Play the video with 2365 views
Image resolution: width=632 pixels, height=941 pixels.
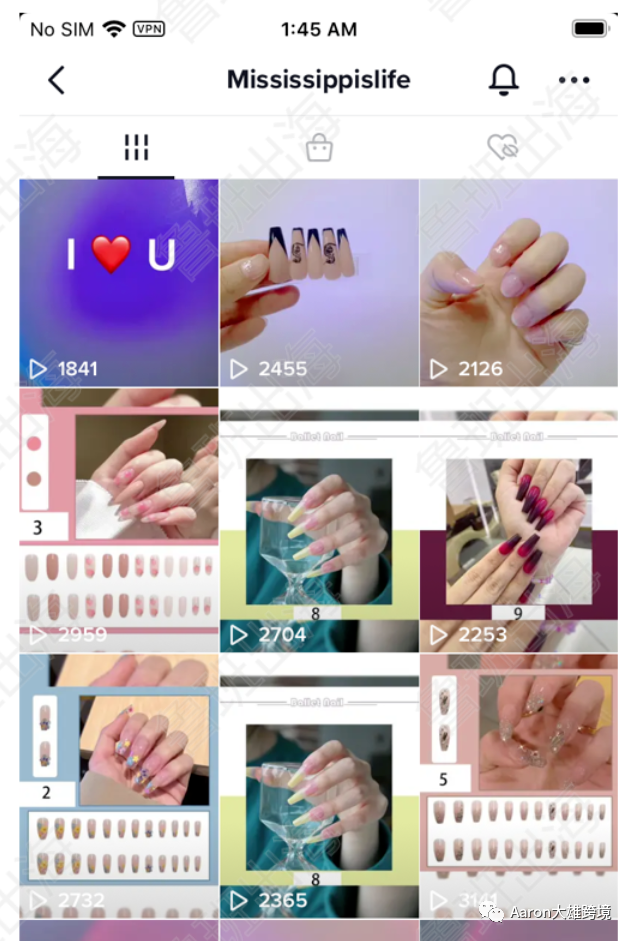pyautogui.click(x=319, y=786)
